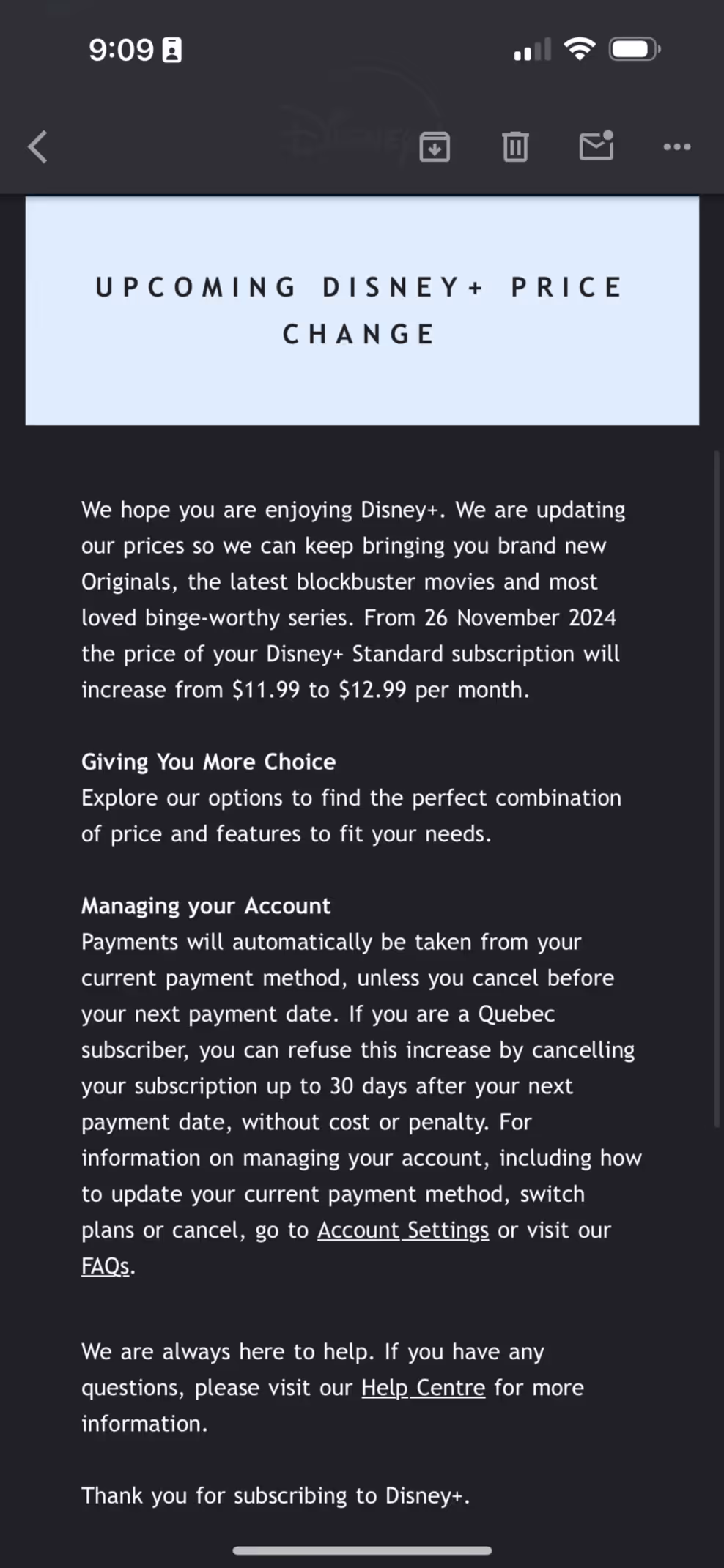Tap the battery level indicator
The width and height of the screenshot is (724, 1568).
(633, 47)
